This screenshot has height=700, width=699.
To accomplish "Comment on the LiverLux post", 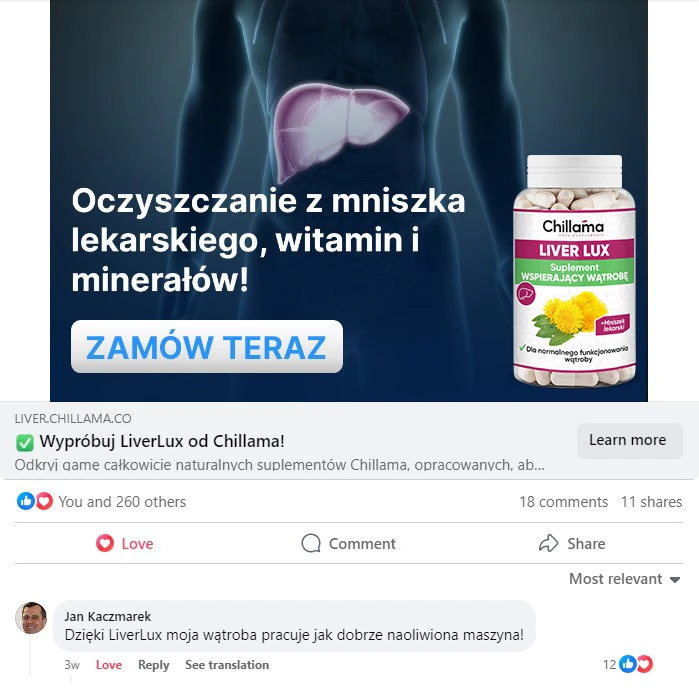I will coord(348,543).
